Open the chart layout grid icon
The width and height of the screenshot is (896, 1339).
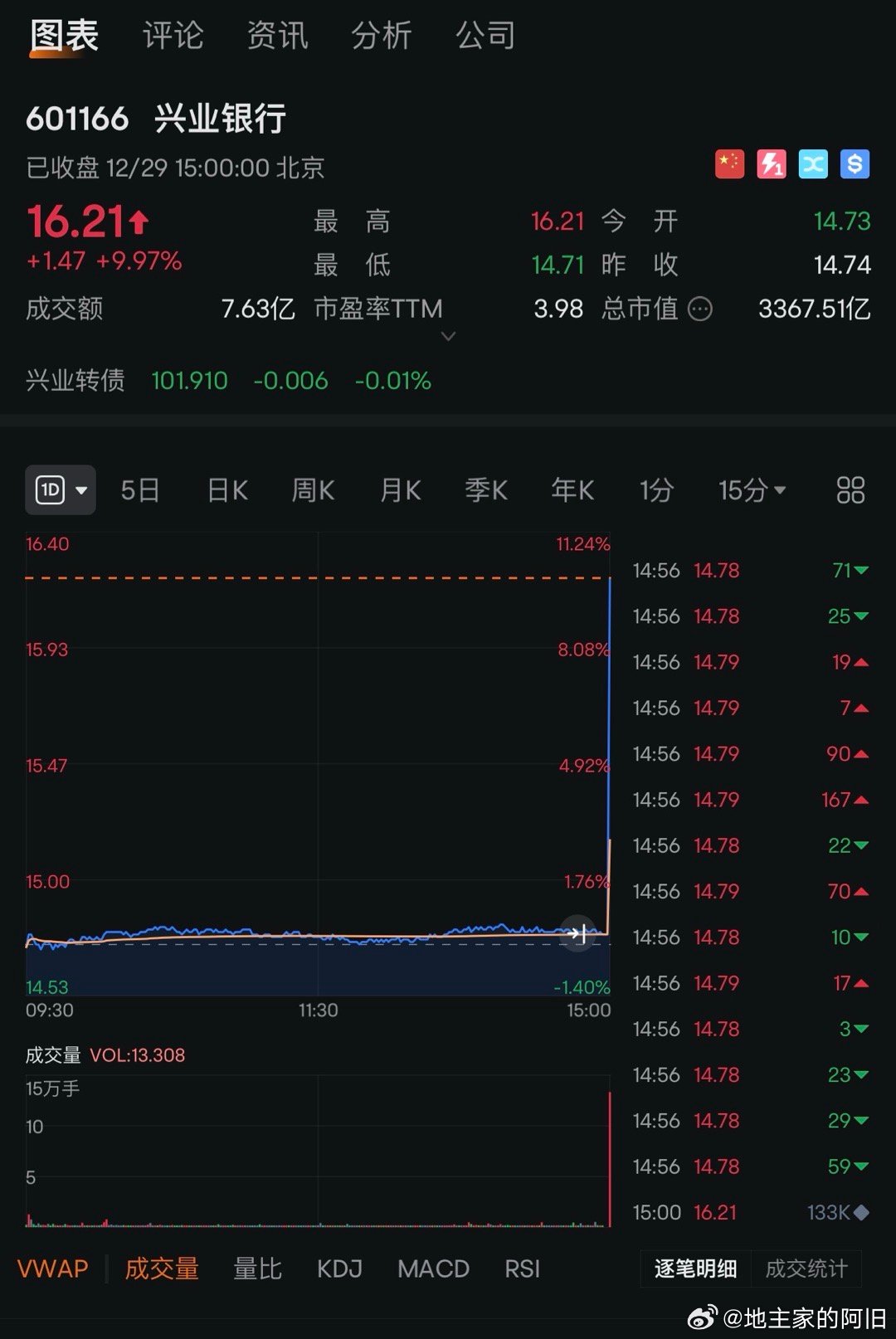pos(850,490)
